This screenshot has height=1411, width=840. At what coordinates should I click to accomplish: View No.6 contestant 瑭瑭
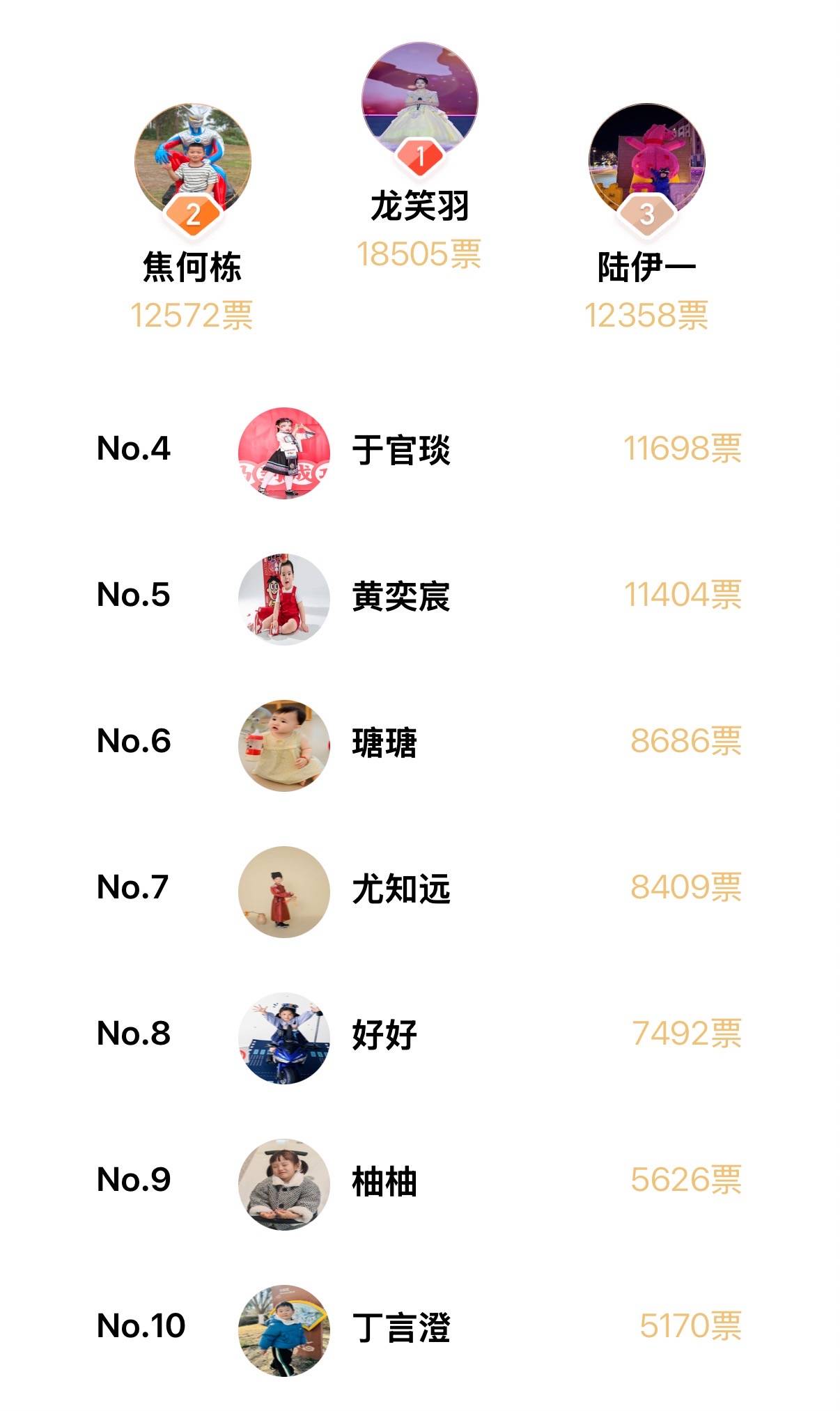(x=384, y=742)
